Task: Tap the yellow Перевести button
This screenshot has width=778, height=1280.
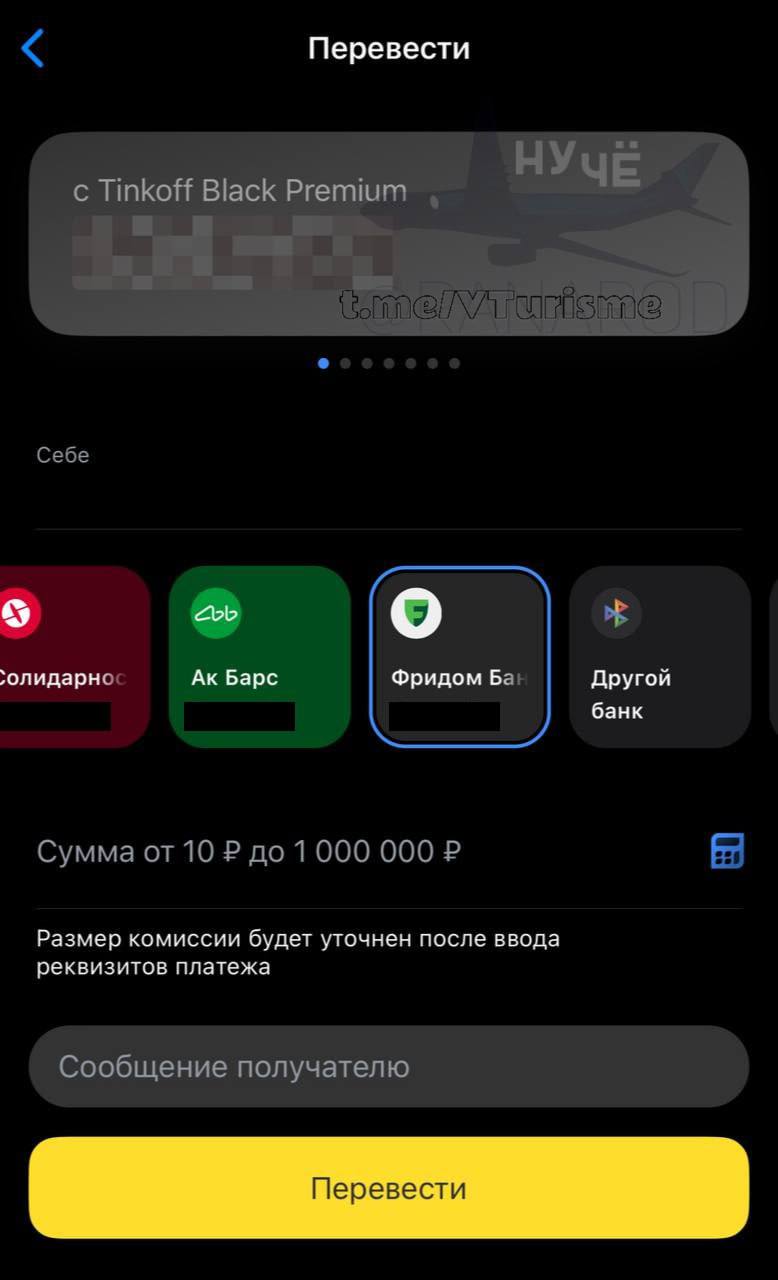Action: click(388, 1188)
